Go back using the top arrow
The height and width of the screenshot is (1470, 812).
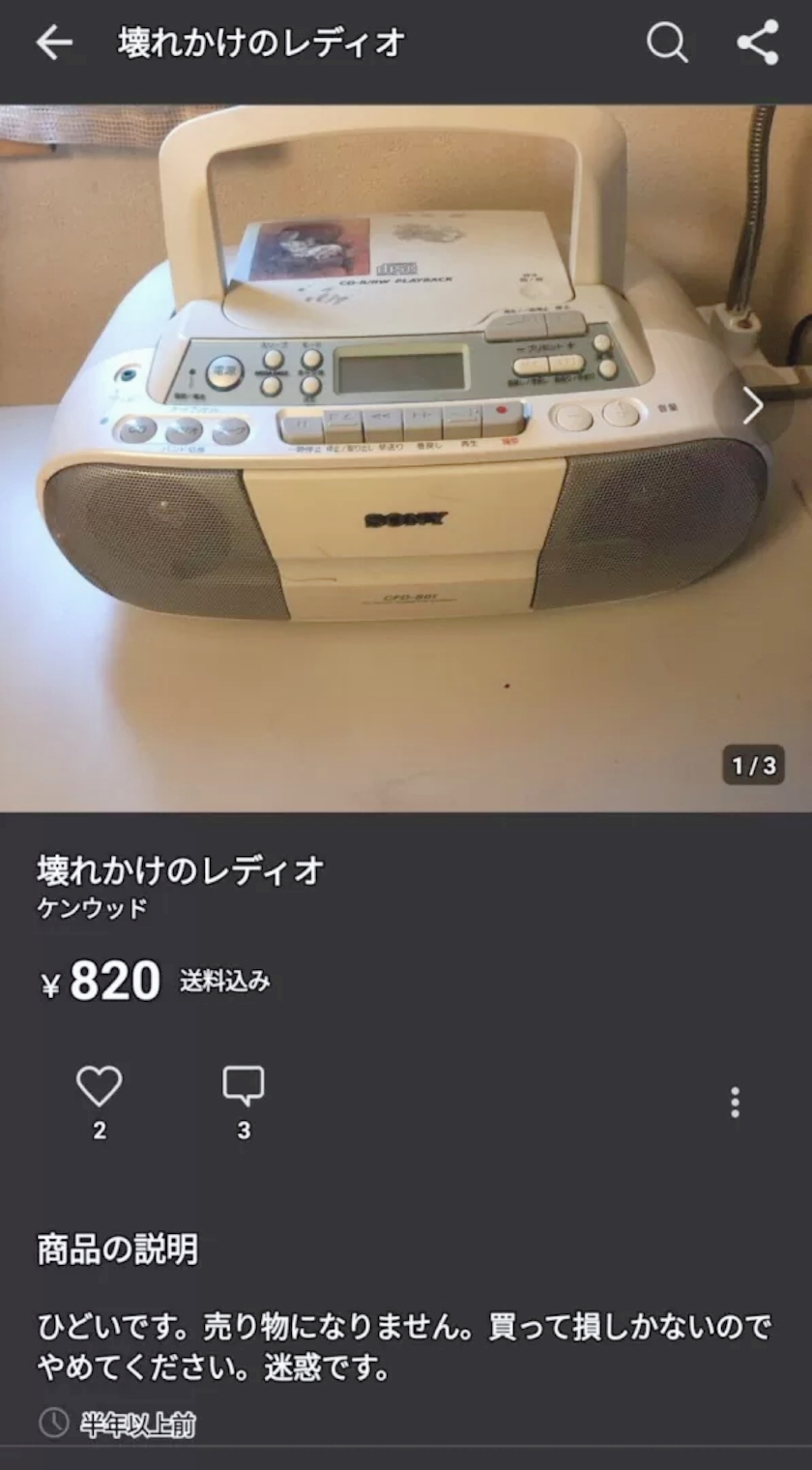click(x=53, y=43)
